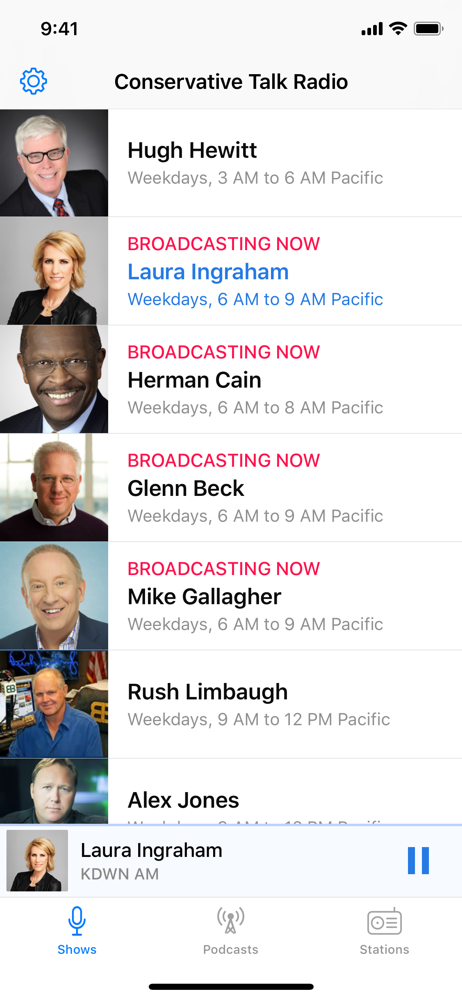Open the Rush Limbaugh show
The image size is (462, 1000).
click(x=231, y=705)
